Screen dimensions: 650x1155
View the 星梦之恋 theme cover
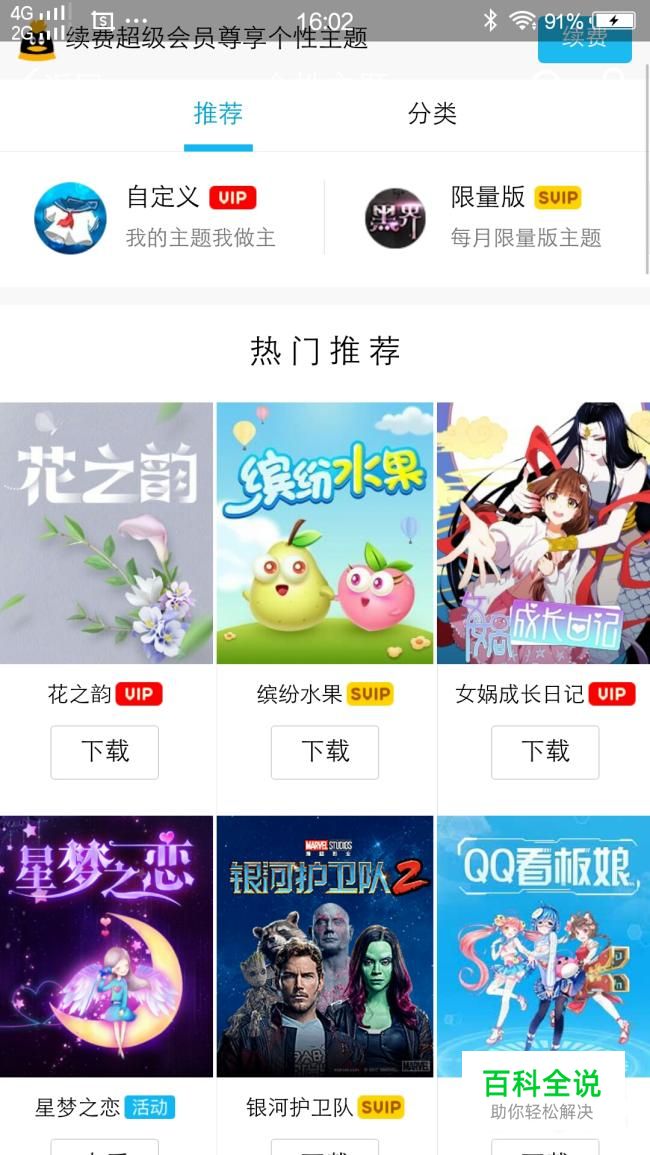[106, 946]
